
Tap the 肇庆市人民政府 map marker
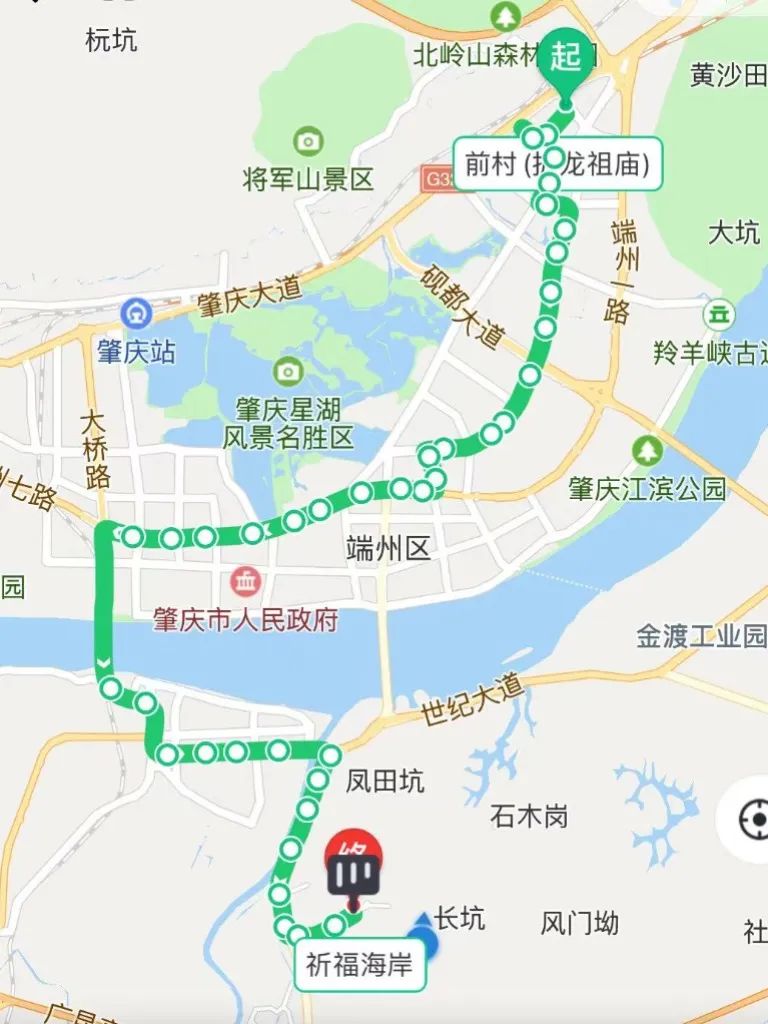click(x=246, y=580)
